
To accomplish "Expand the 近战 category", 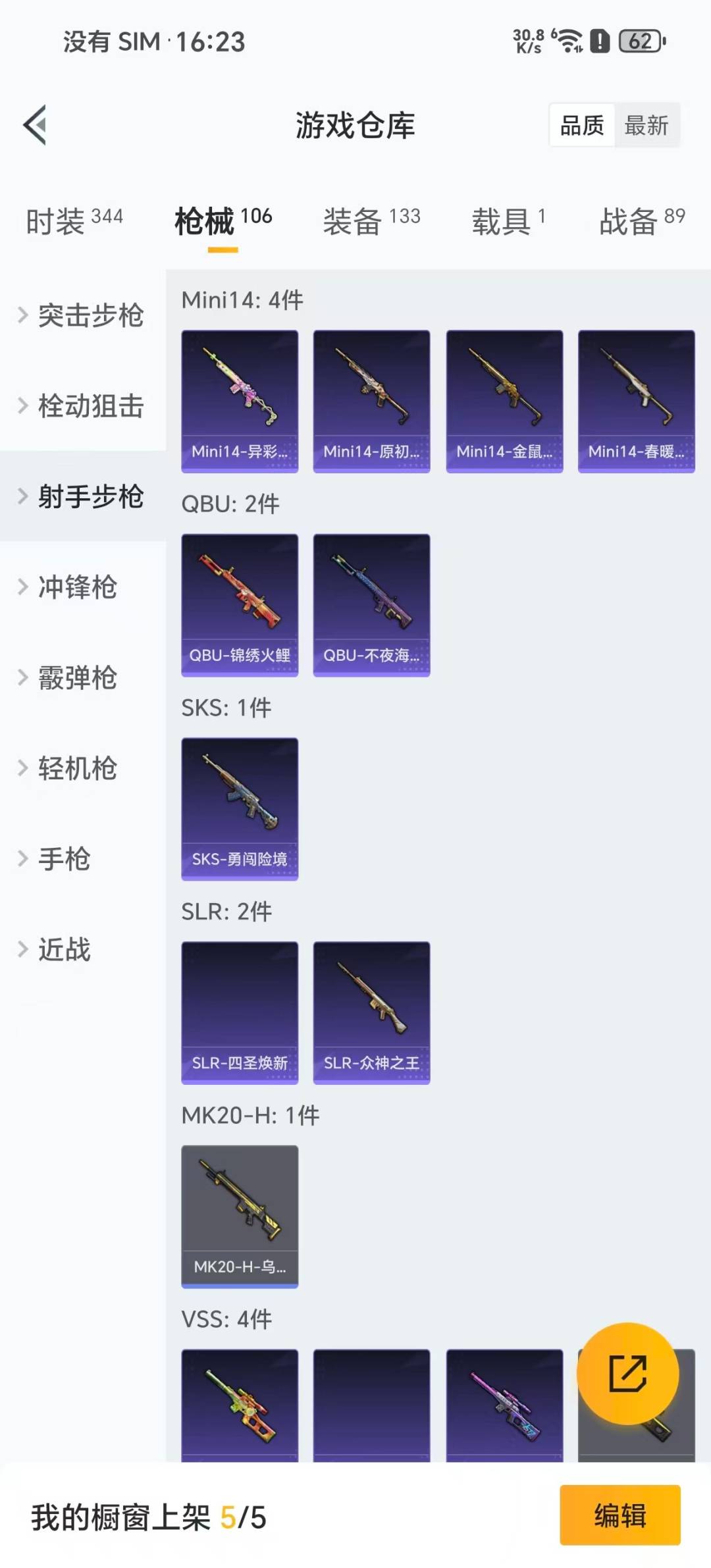I will pyautogui.click(x=66, y=950).
